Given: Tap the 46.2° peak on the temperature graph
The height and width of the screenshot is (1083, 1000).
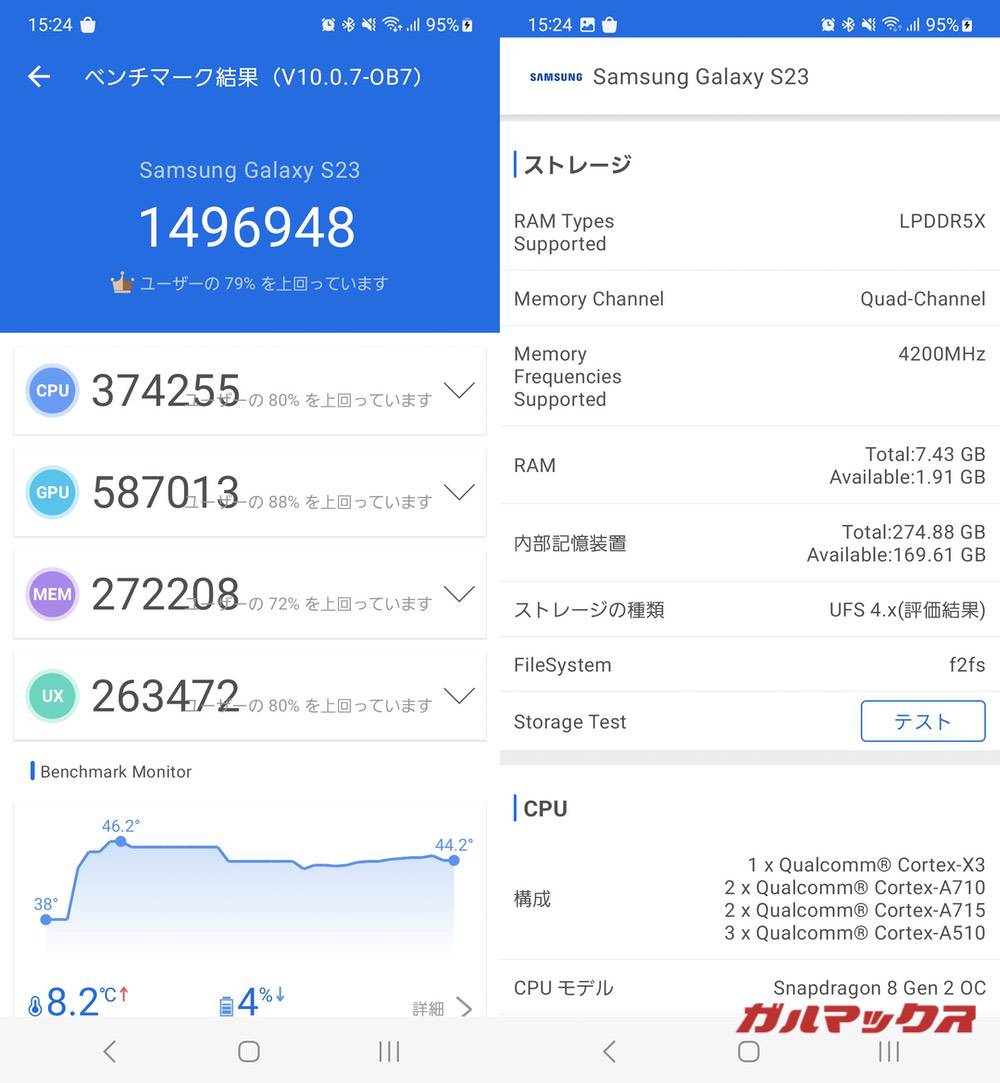Looking at the screenshot, I should (120, 843).
